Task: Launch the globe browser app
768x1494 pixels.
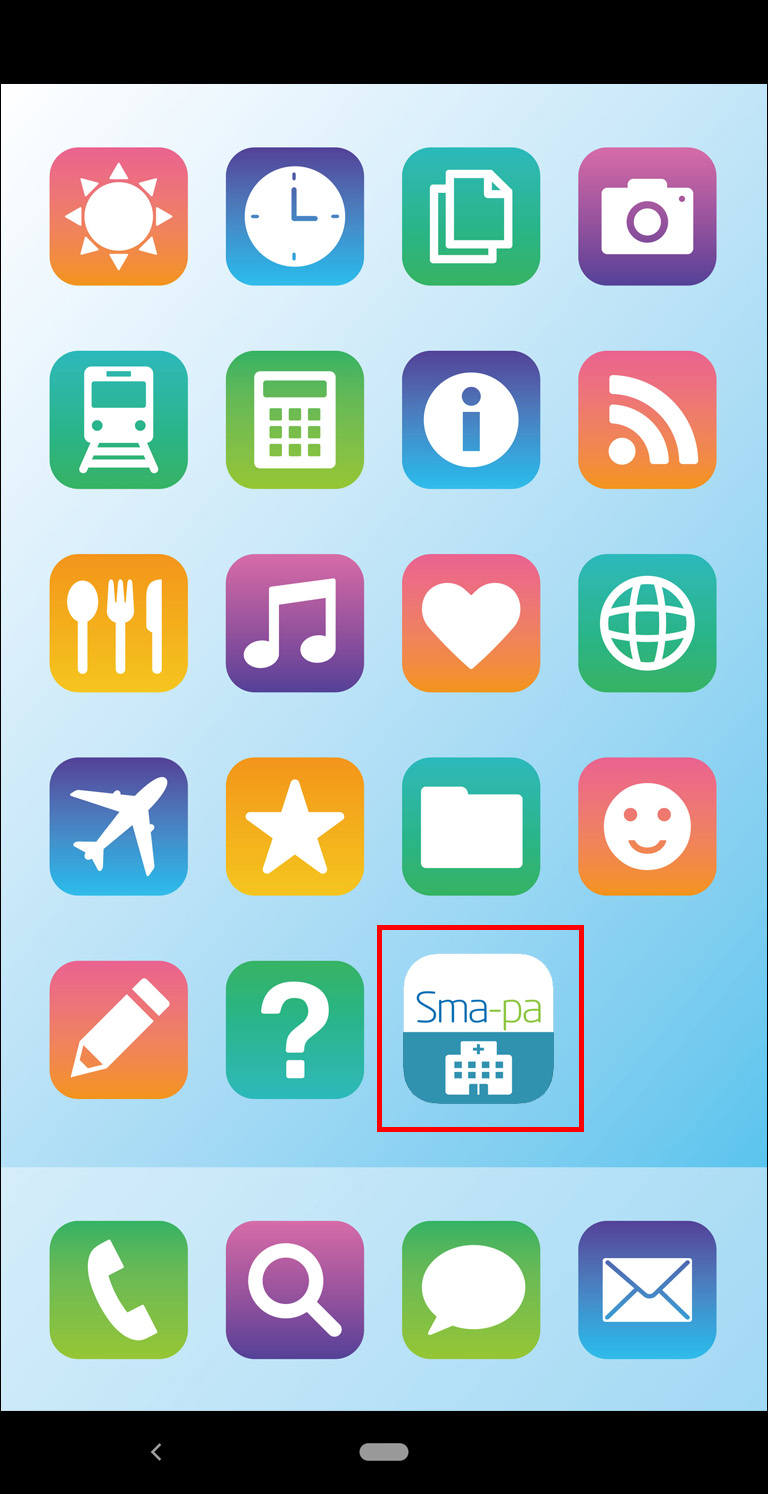Action: (x=647, y=622)
